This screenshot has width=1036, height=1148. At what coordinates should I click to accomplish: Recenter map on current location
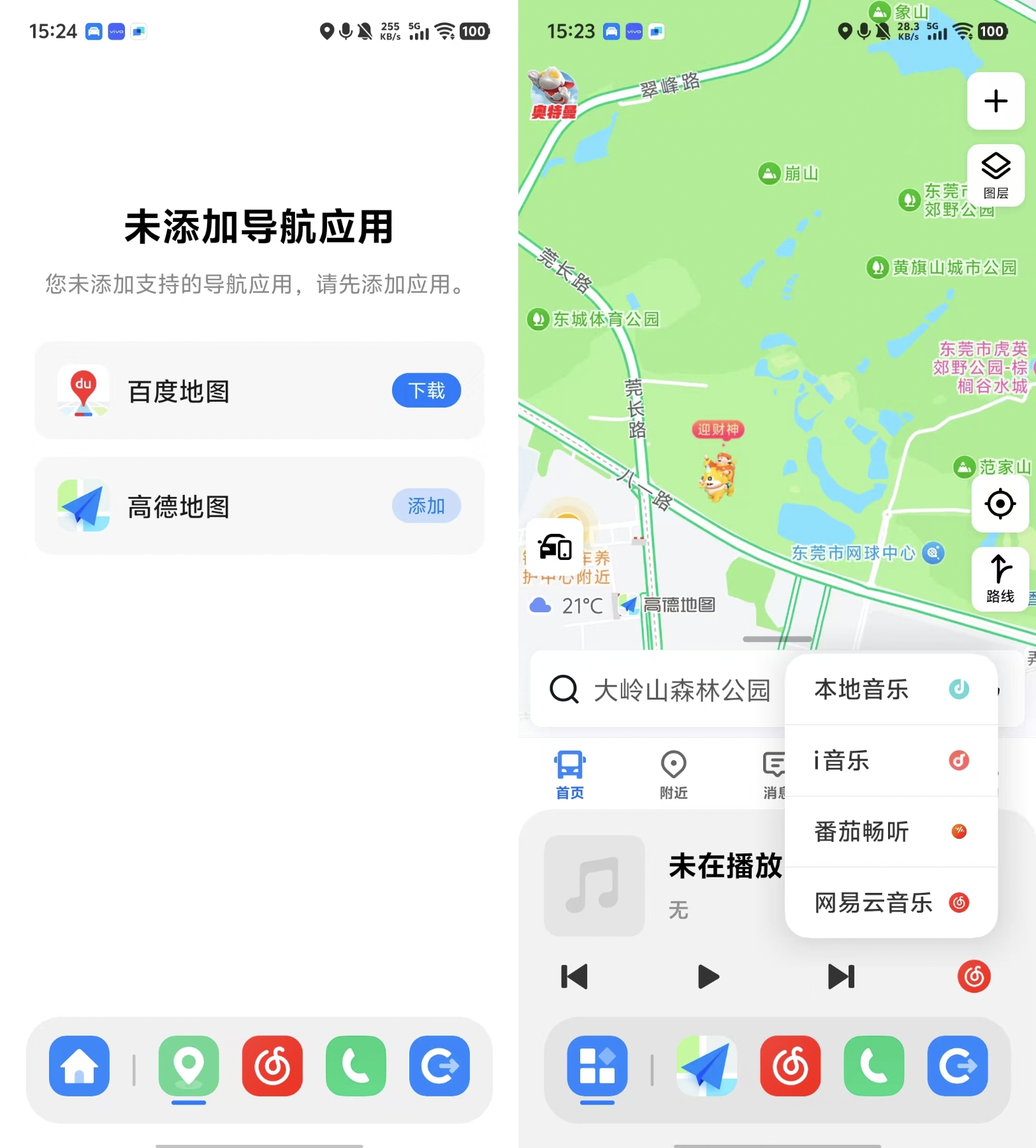pyautogui.click(x=999, y=504)
